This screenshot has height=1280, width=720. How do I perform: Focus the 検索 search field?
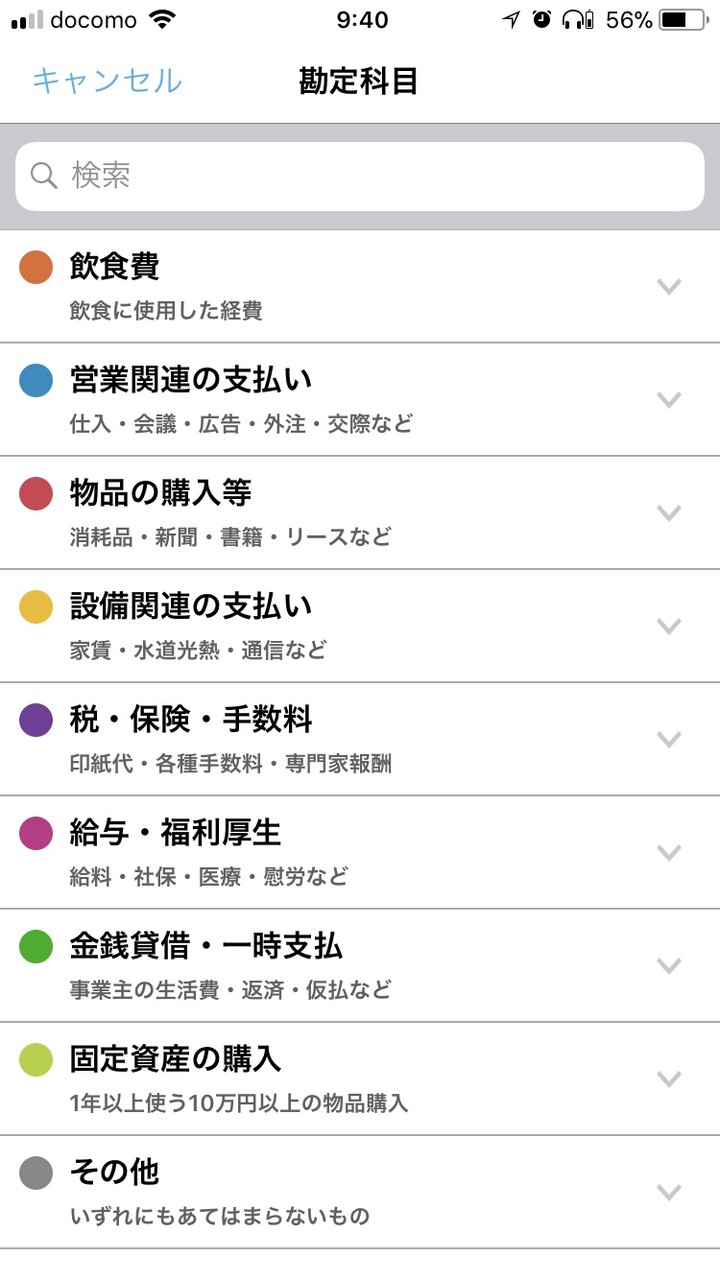click(x=360, y=177)
